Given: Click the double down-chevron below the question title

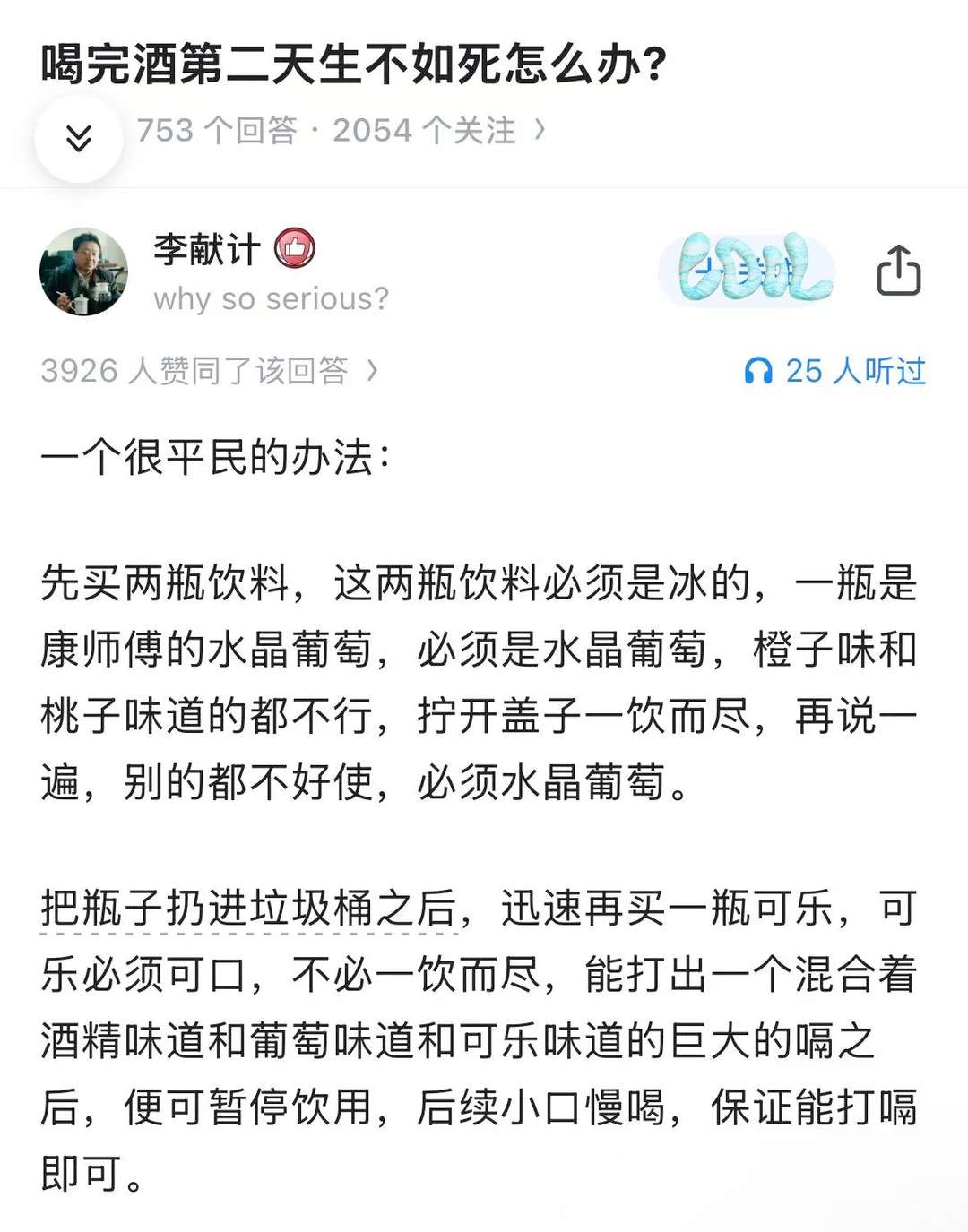Looking at the screenshot, I should [x=79, y=136].
